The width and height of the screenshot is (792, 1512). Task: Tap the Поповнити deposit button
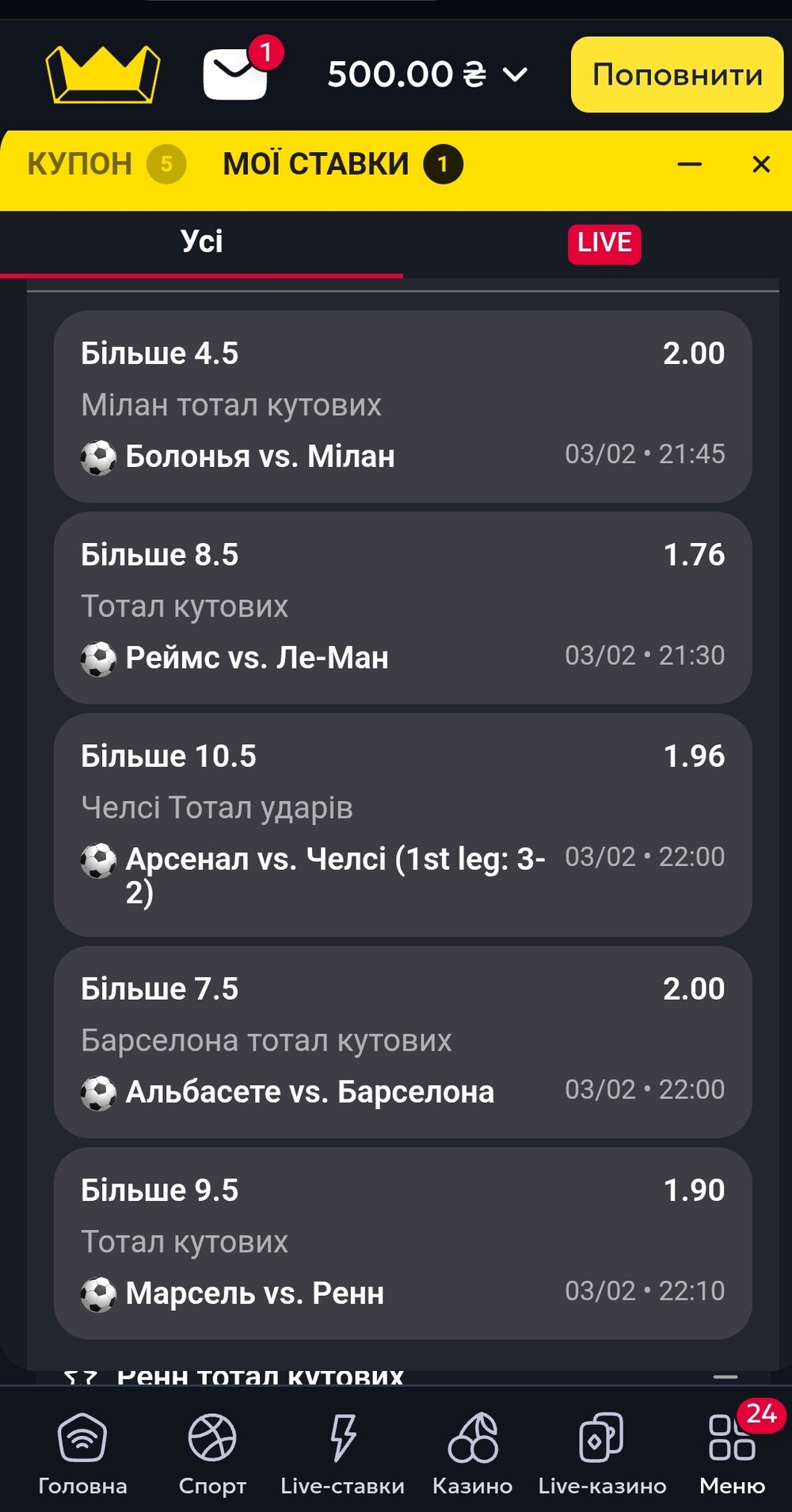676,74
